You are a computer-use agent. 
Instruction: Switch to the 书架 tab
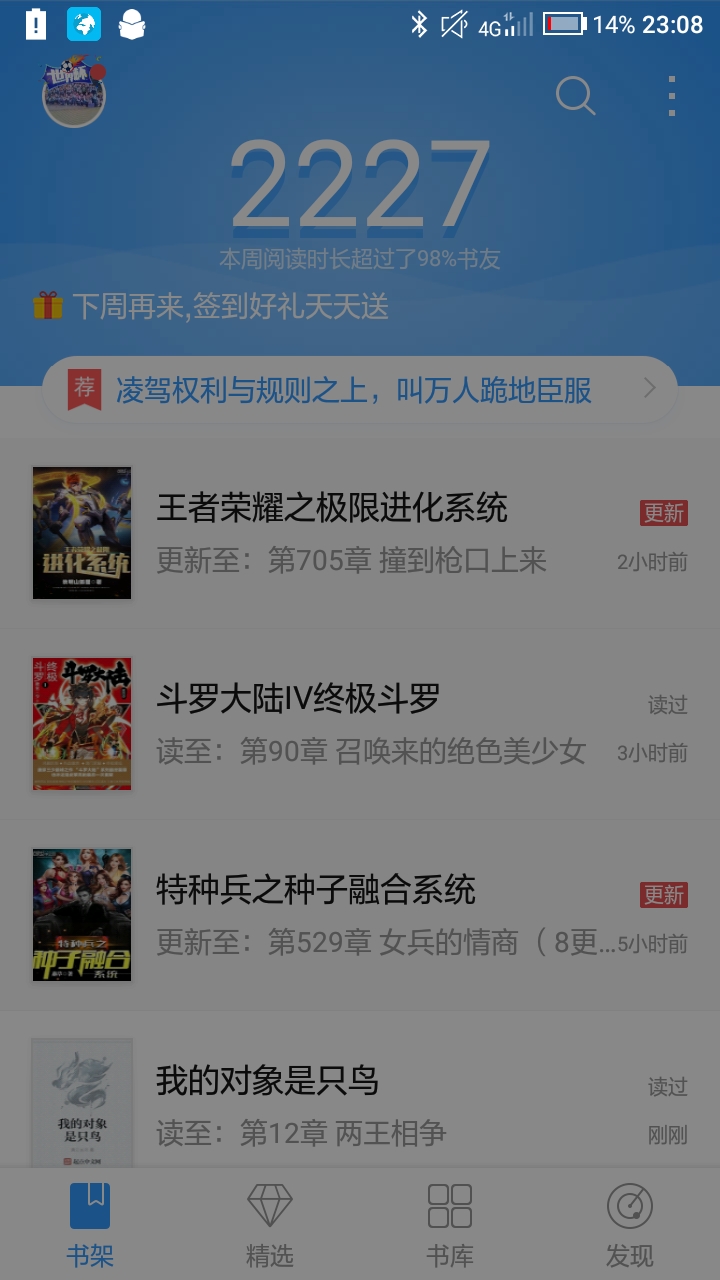pos(90,1224)
